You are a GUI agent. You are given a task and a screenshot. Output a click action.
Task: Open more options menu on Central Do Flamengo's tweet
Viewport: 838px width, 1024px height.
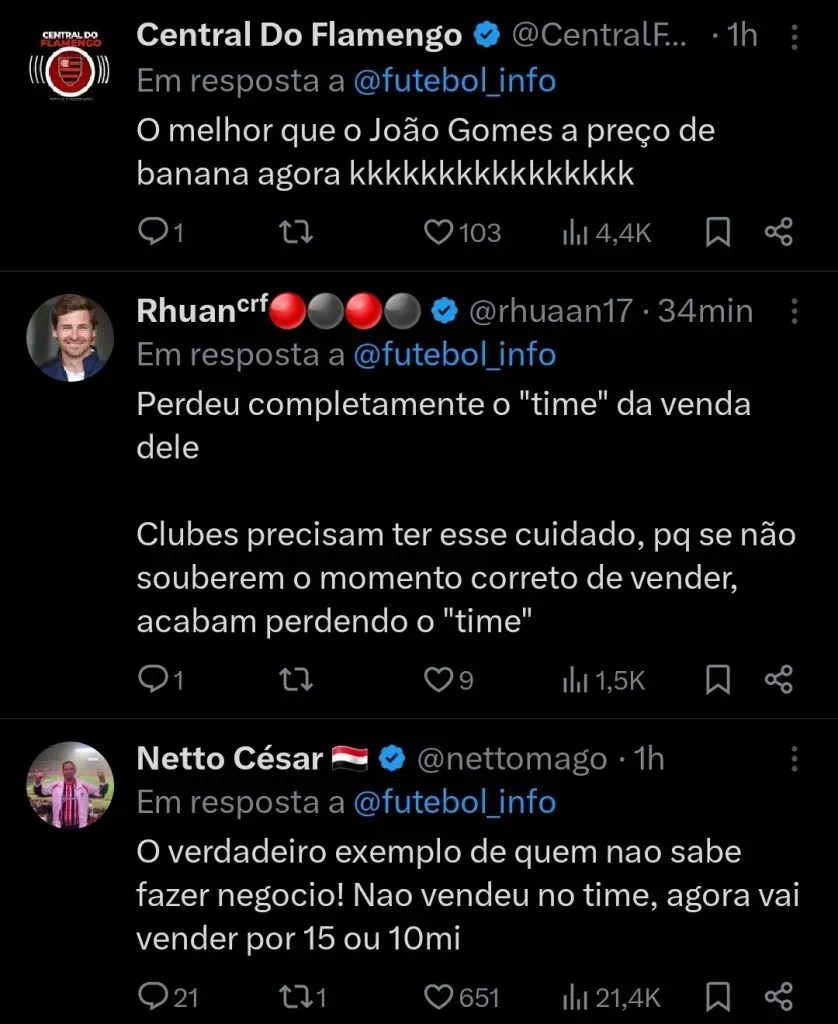pos(795,35)
